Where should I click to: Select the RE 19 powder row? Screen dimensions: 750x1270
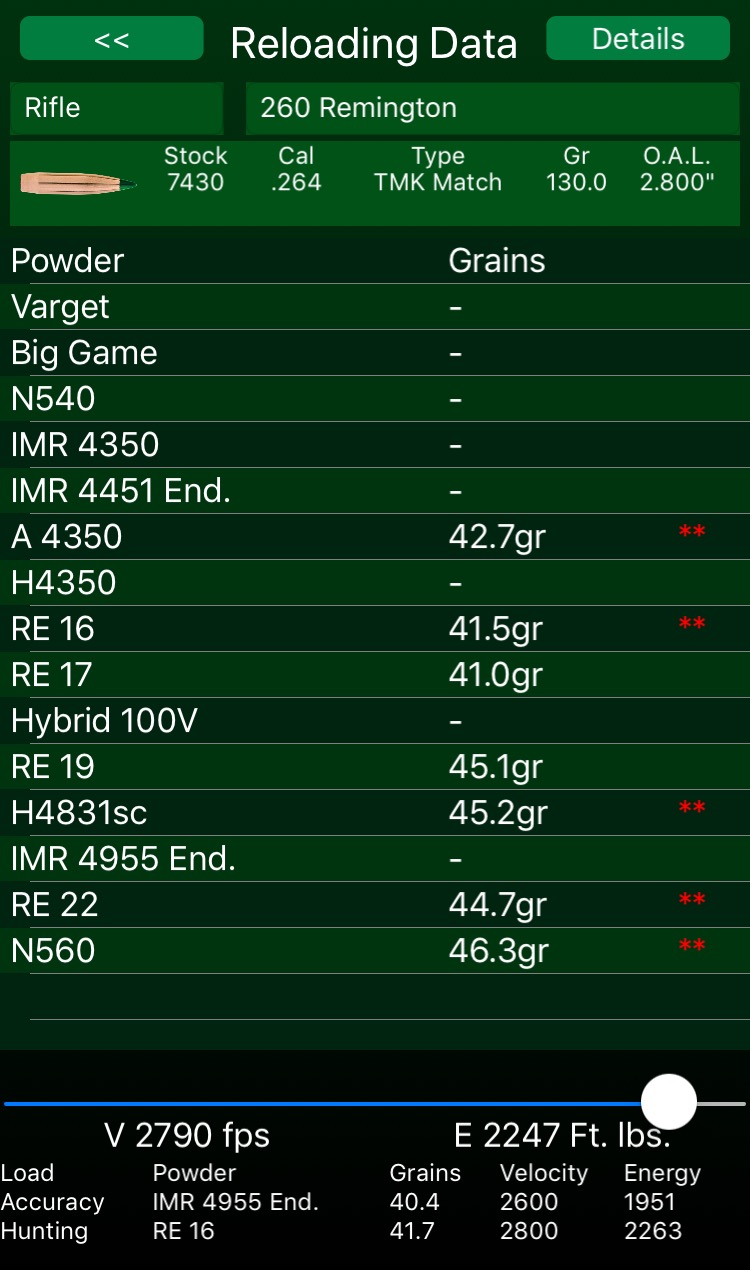(x=375, y=767)
